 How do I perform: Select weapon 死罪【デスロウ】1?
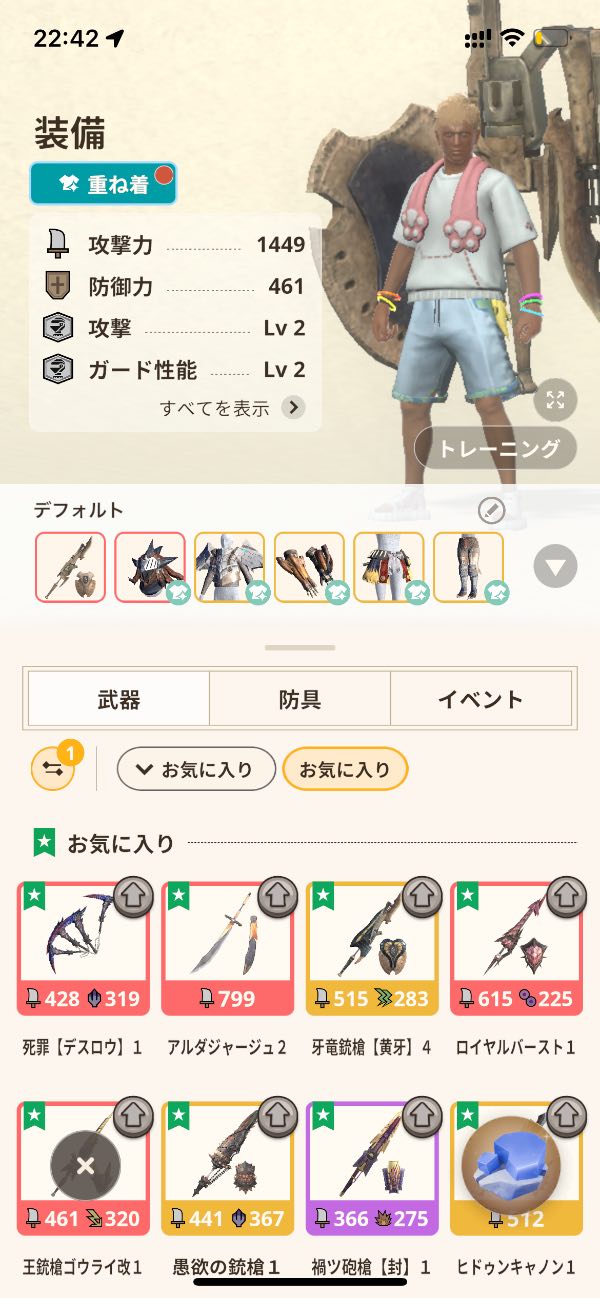82,945
